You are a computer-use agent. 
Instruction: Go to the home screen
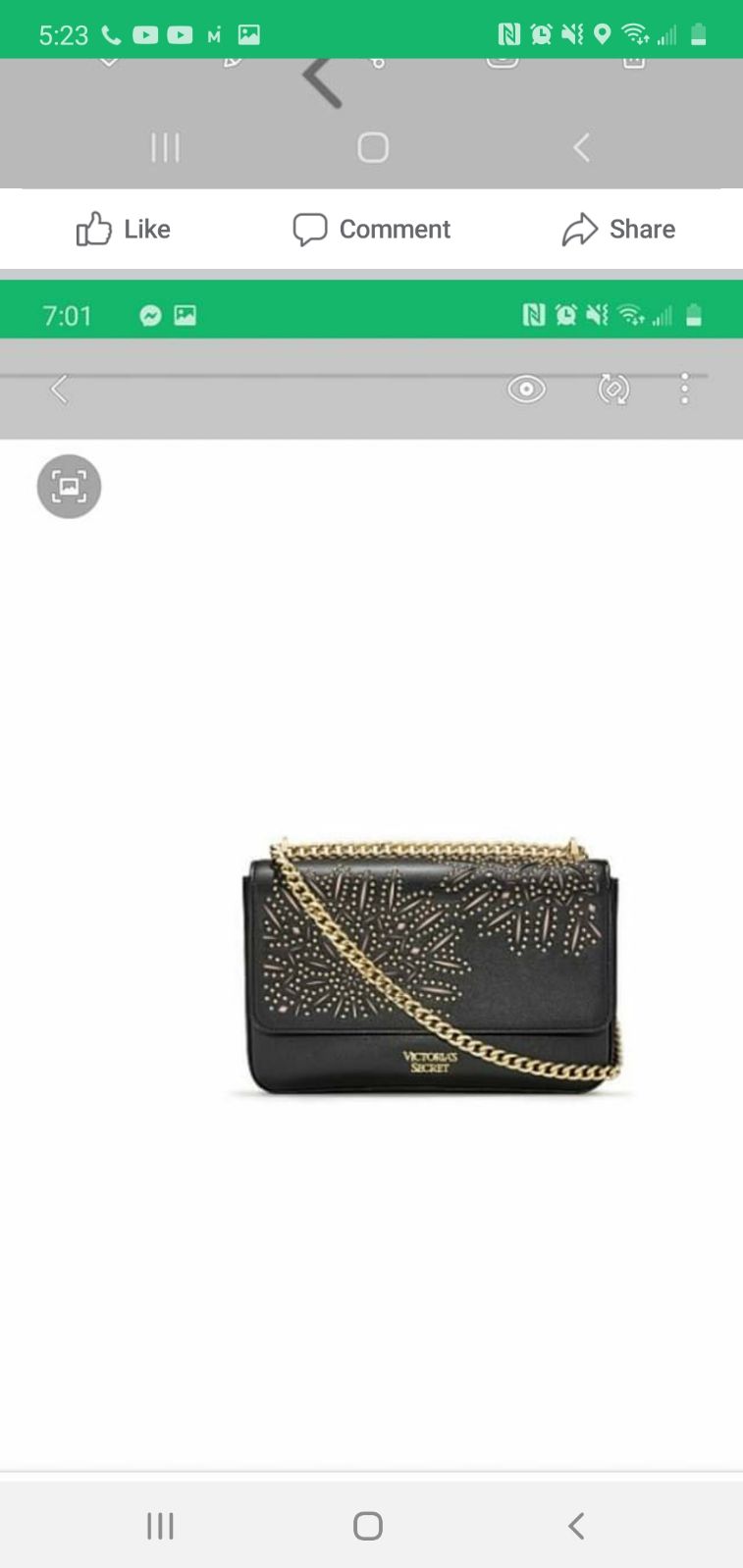[x=368, y=1526]
